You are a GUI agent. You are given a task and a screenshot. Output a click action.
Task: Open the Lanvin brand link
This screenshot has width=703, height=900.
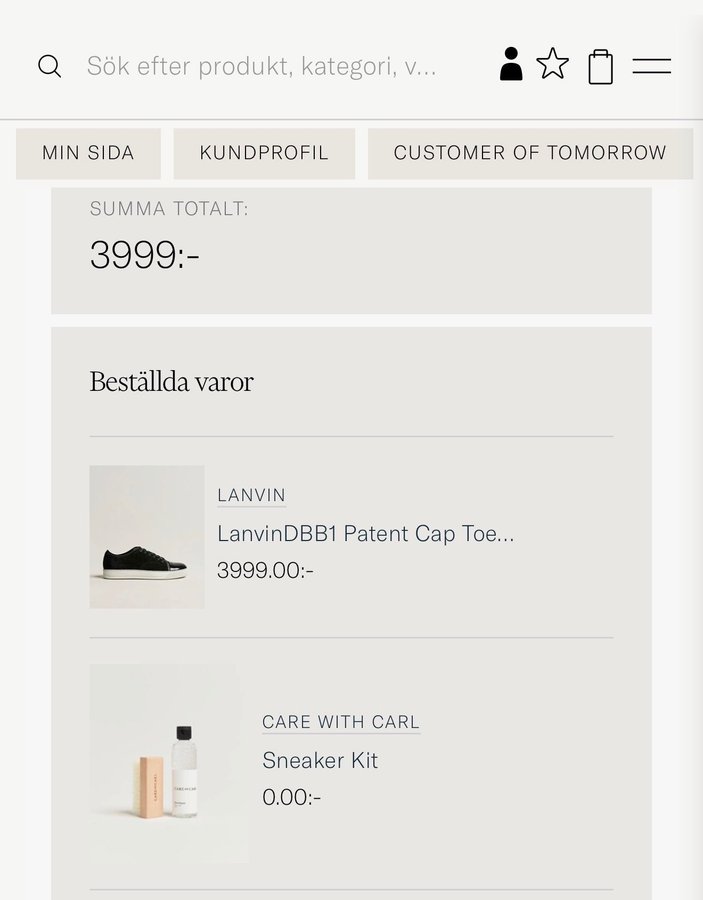click(251, 495)
